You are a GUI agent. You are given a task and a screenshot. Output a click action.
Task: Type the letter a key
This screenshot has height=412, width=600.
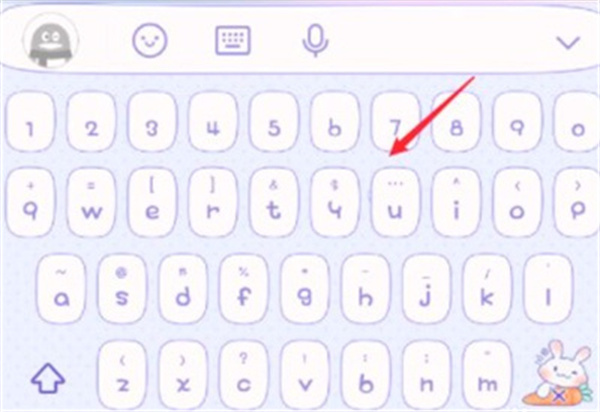click(x=63, y=289)
